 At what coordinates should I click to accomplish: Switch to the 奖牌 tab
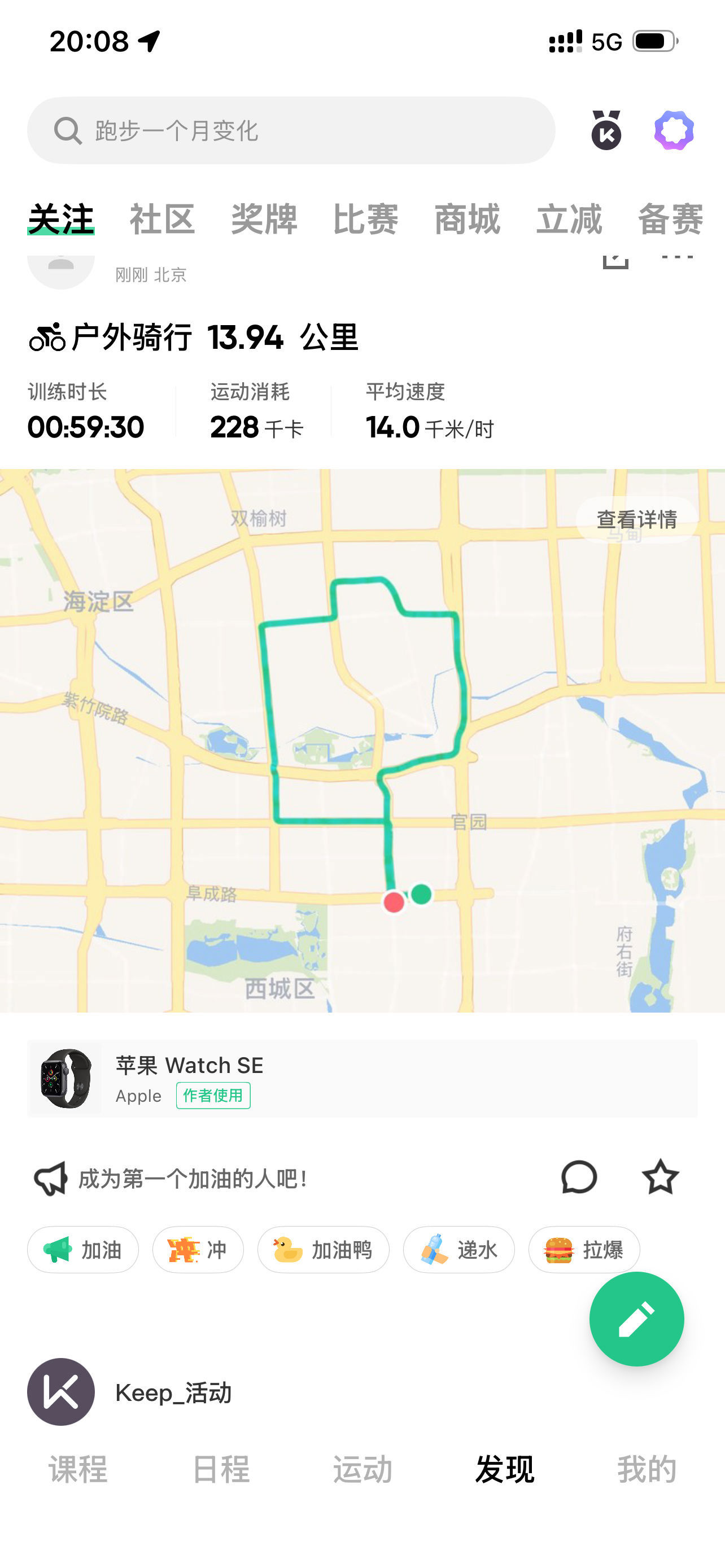point(264,219)
